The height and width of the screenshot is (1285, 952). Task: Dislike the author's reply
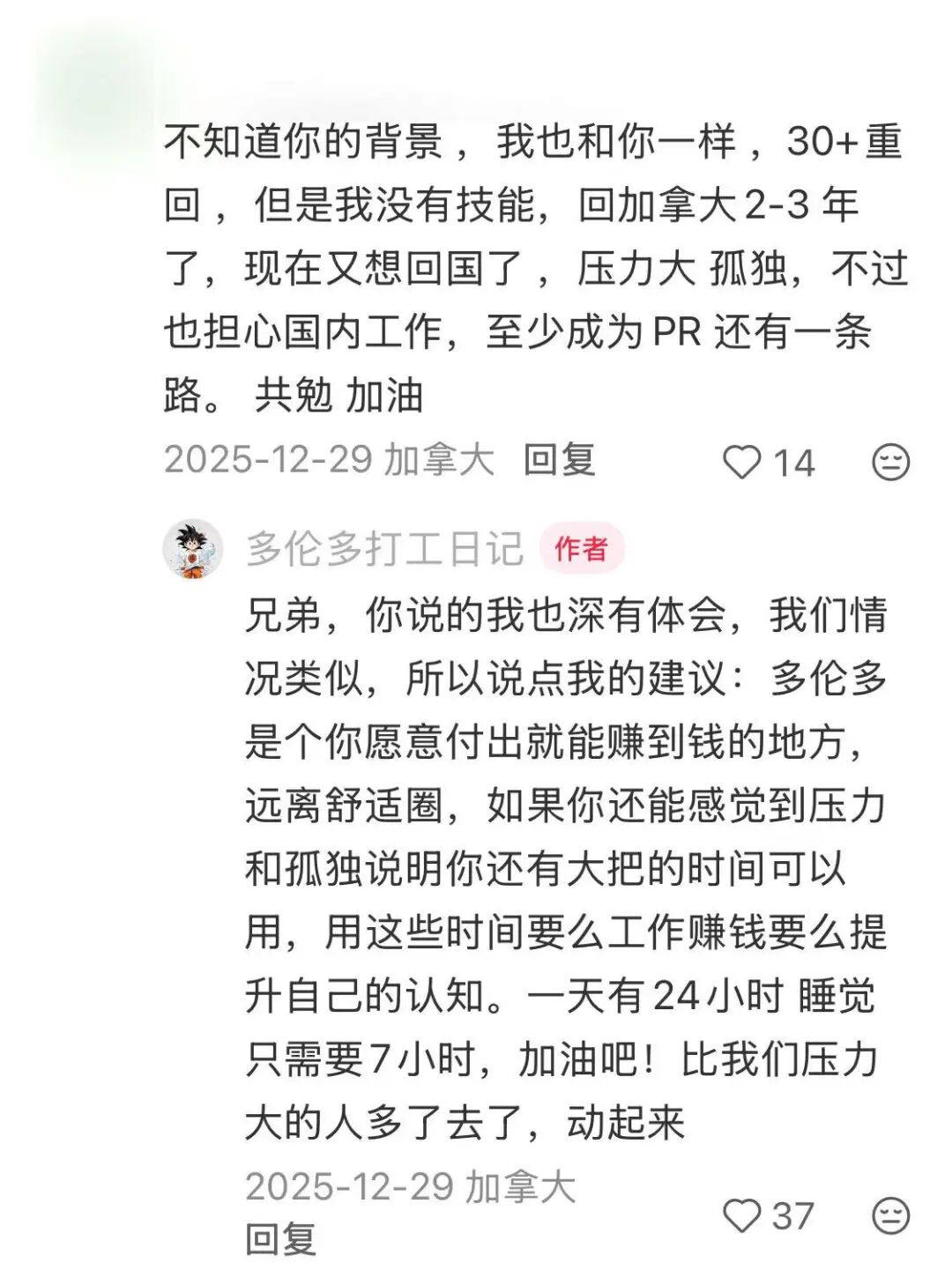[x=890, y=1216]
